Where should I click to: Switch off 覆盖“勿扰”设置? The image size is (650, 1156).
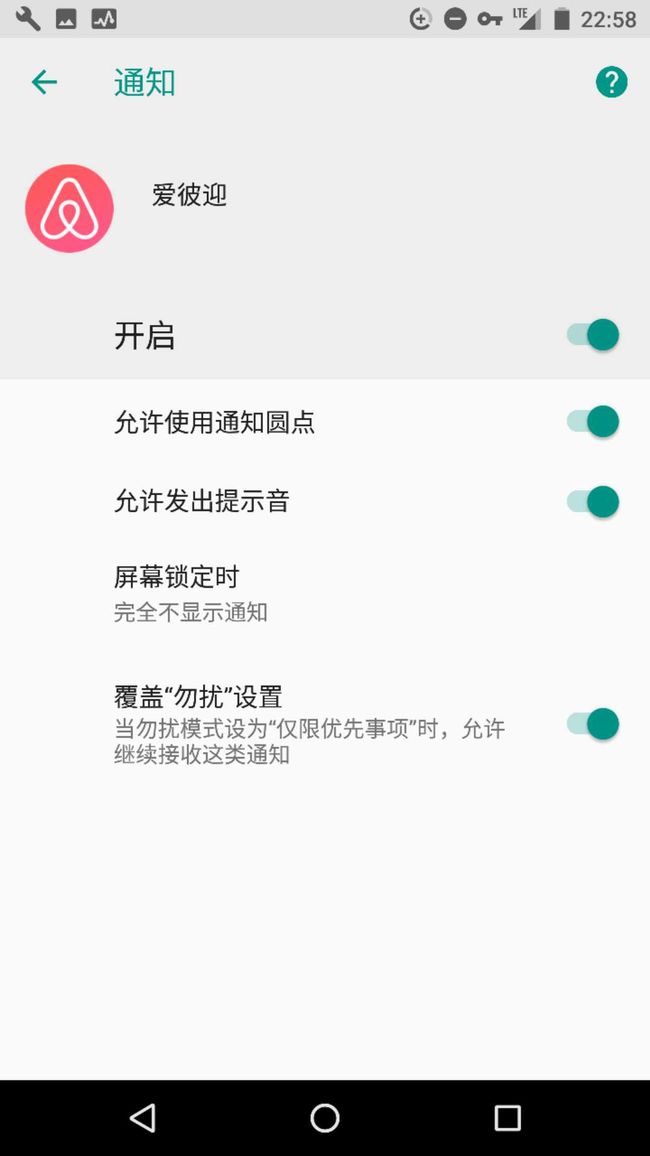tap(593, 724)
